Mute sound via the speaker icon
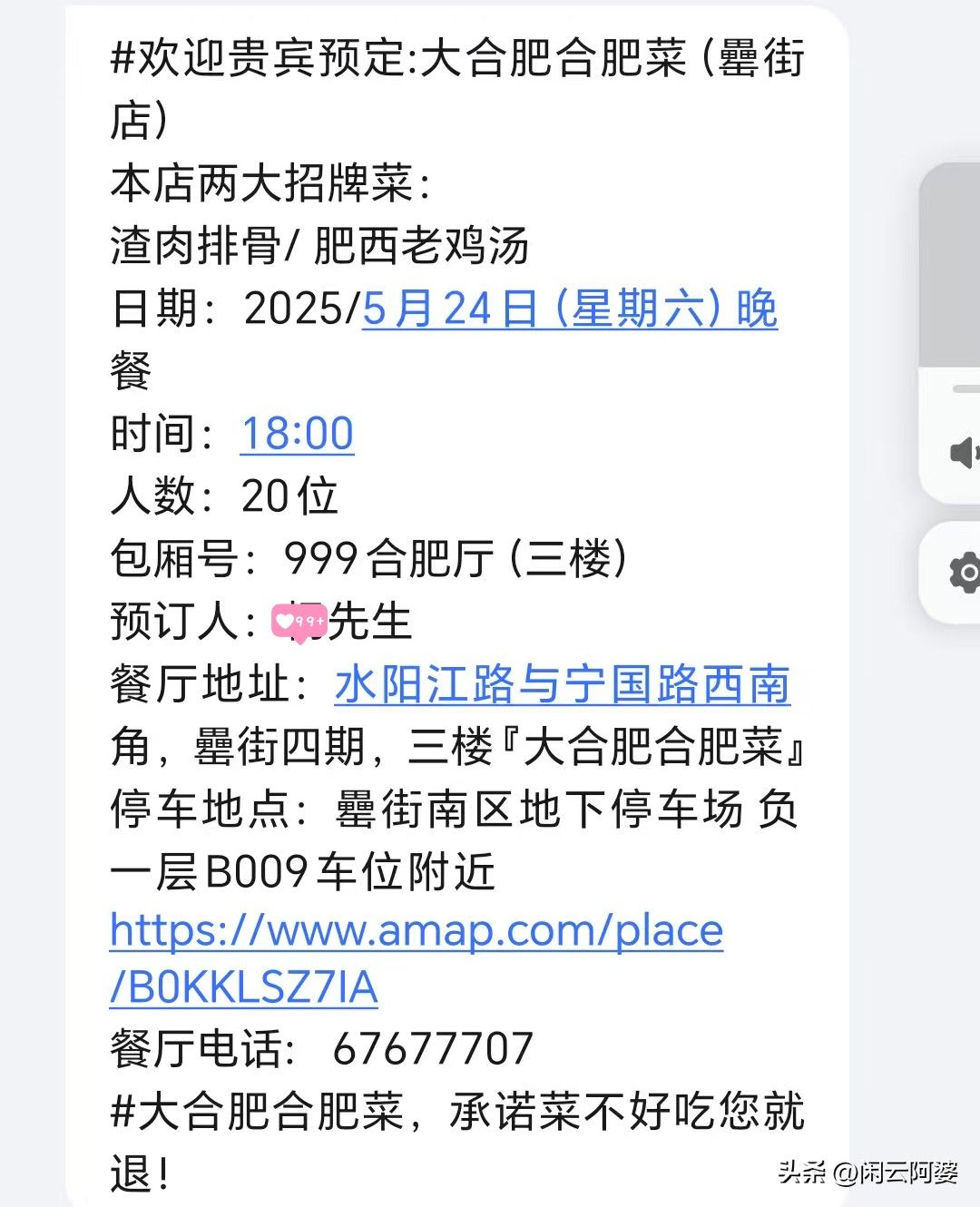Screen dimensions: 980x1207 pyautogui.click(x=964, y=452)
